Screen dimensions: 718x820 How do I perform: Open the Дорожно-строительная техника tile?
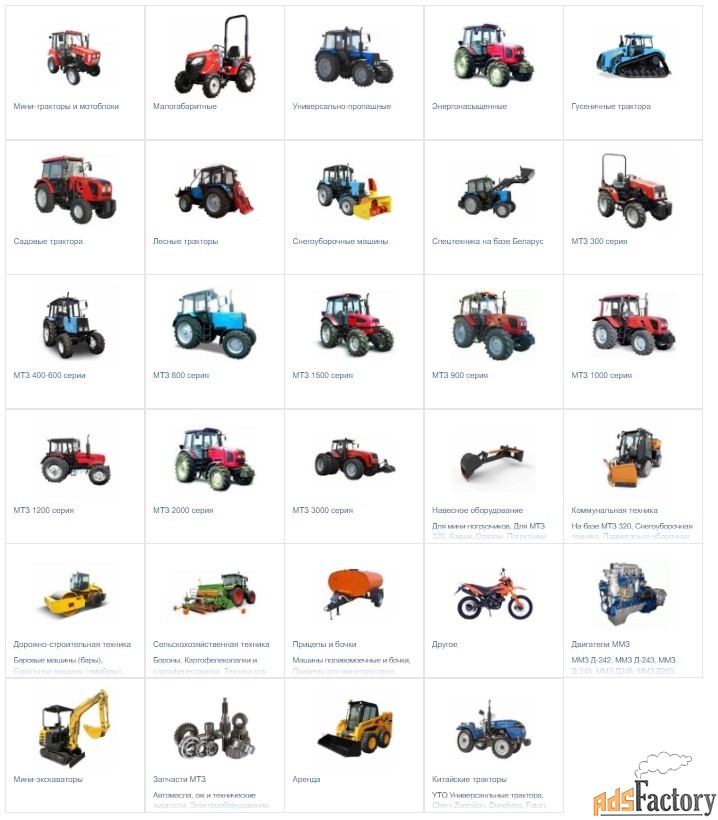click(x=72, y=644)
